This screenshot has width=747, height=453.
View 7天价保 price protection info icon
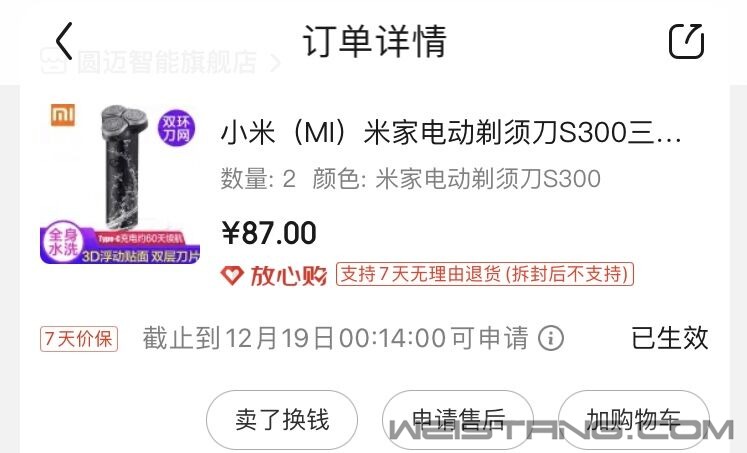coord(551,338)
